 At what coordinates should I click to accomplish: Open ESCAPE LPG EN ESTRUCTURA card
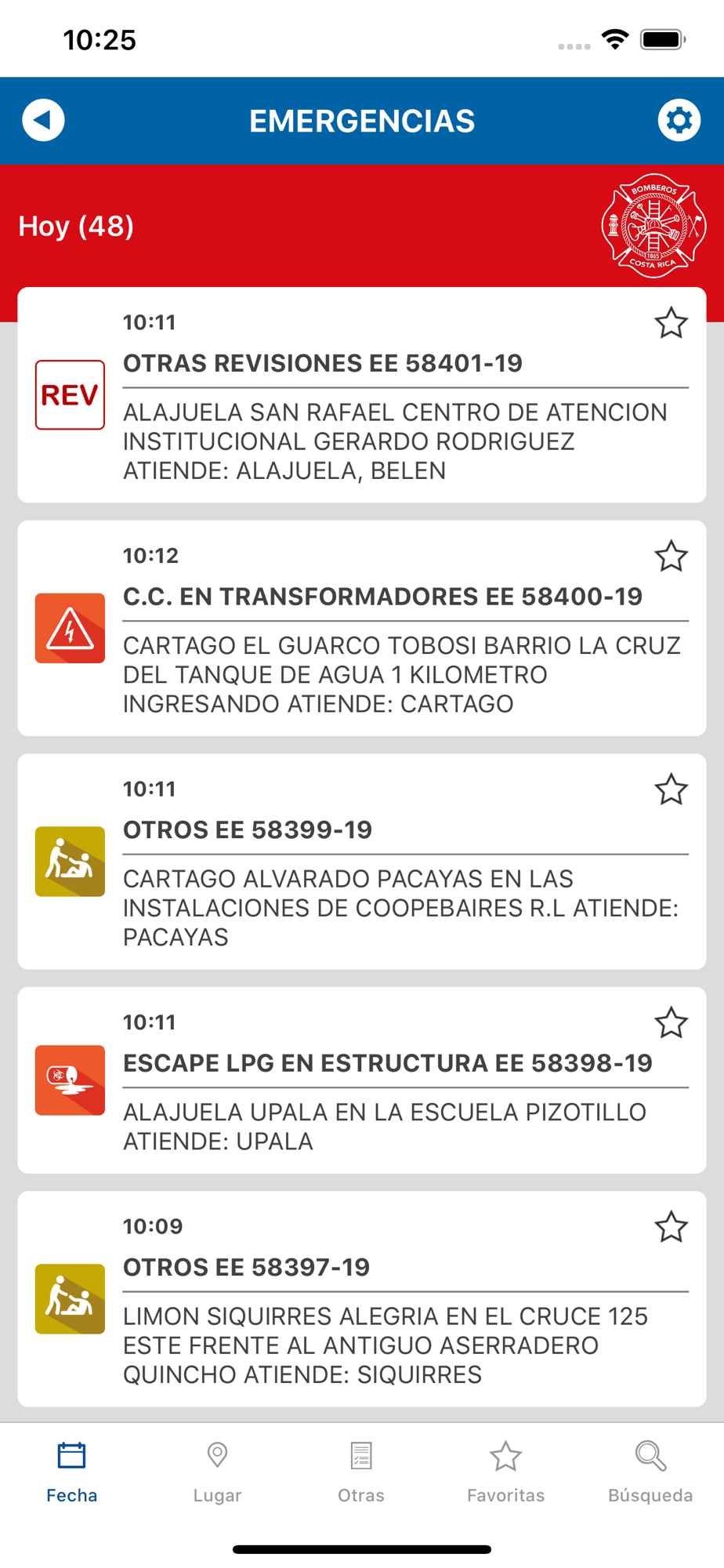tap(362, 1080)
